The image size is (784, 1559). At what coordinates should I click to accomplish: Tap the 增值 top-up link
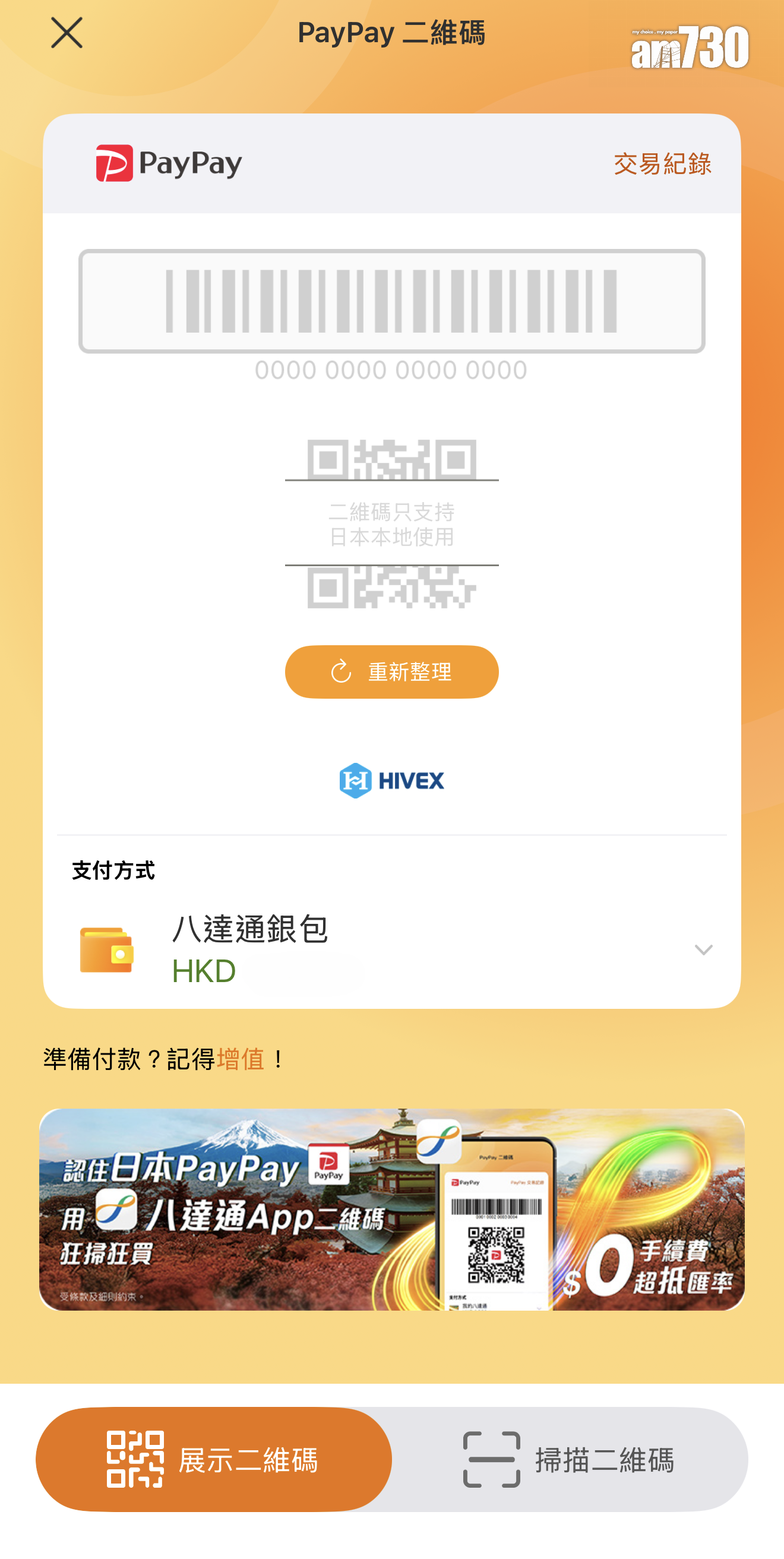point(240,1059)
